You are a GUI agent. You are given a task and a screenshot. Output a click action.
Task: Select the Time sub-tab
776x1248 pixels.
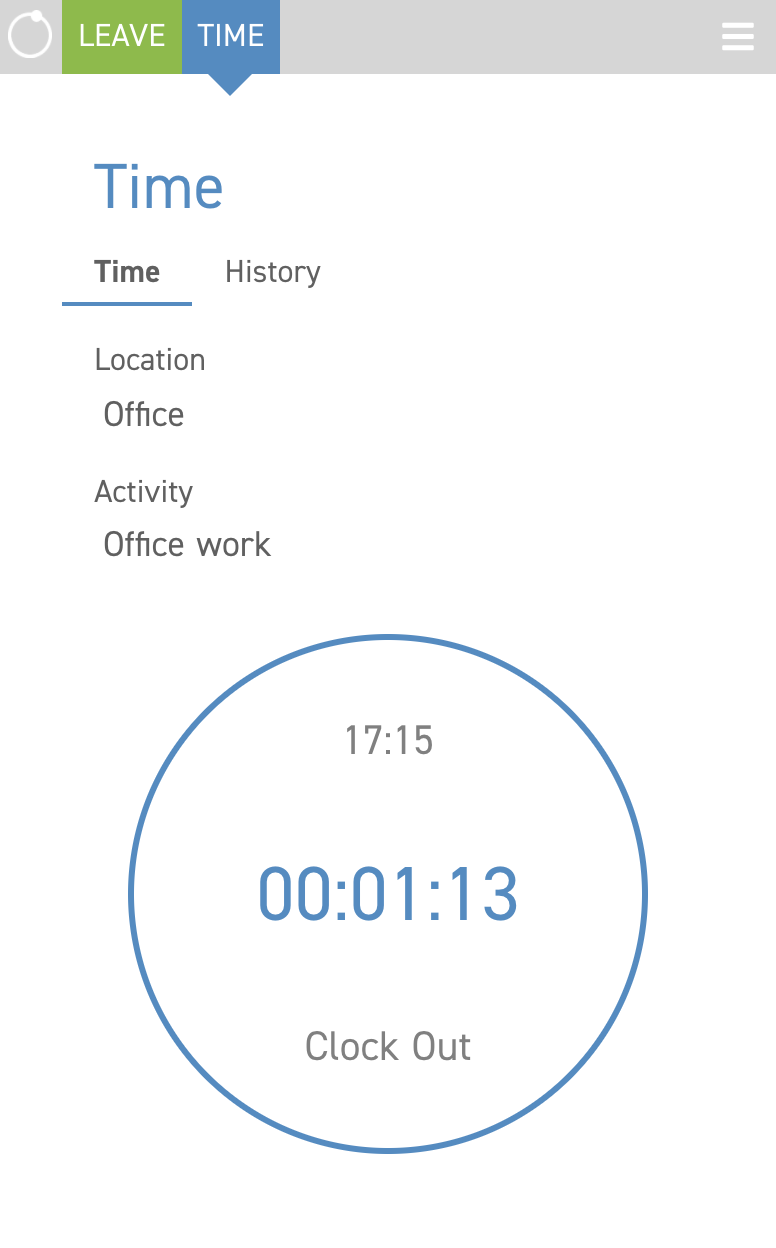tap(127, 272)
